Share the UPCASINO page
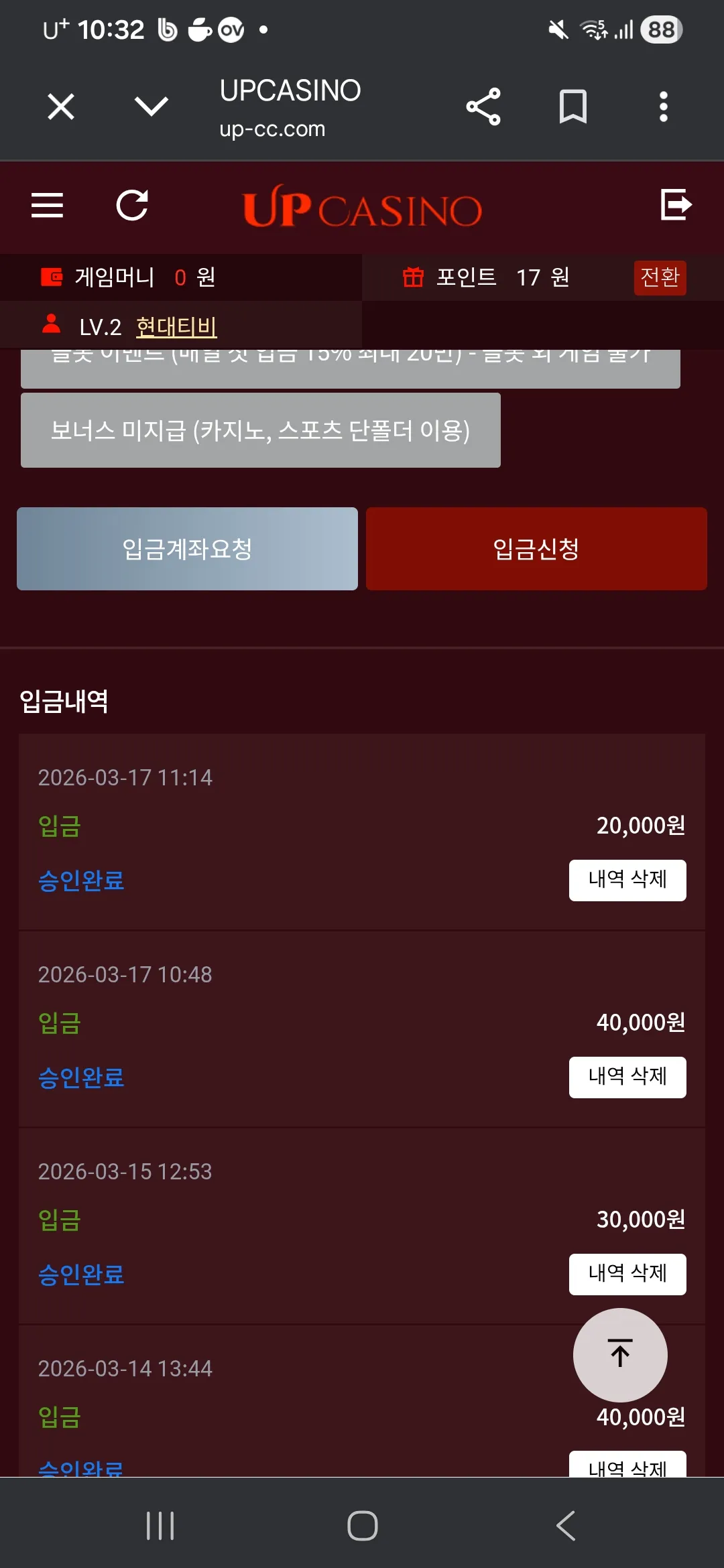The image size is (724, 1568). coord(483,107)
